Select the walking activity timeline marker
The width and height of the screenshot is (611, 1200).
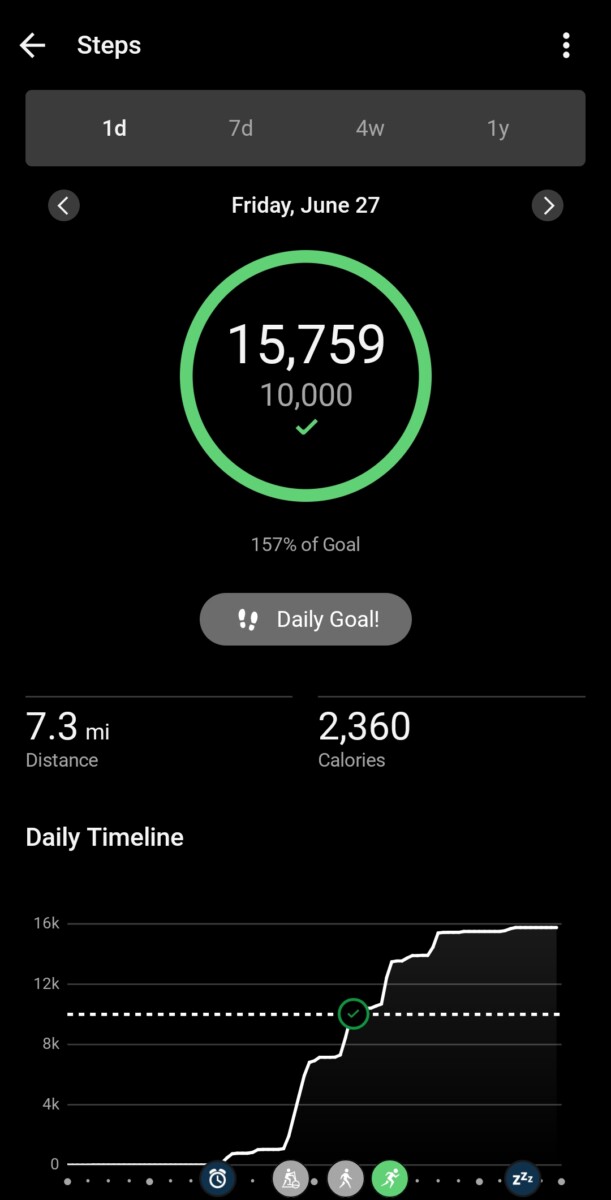(345, 1179)
